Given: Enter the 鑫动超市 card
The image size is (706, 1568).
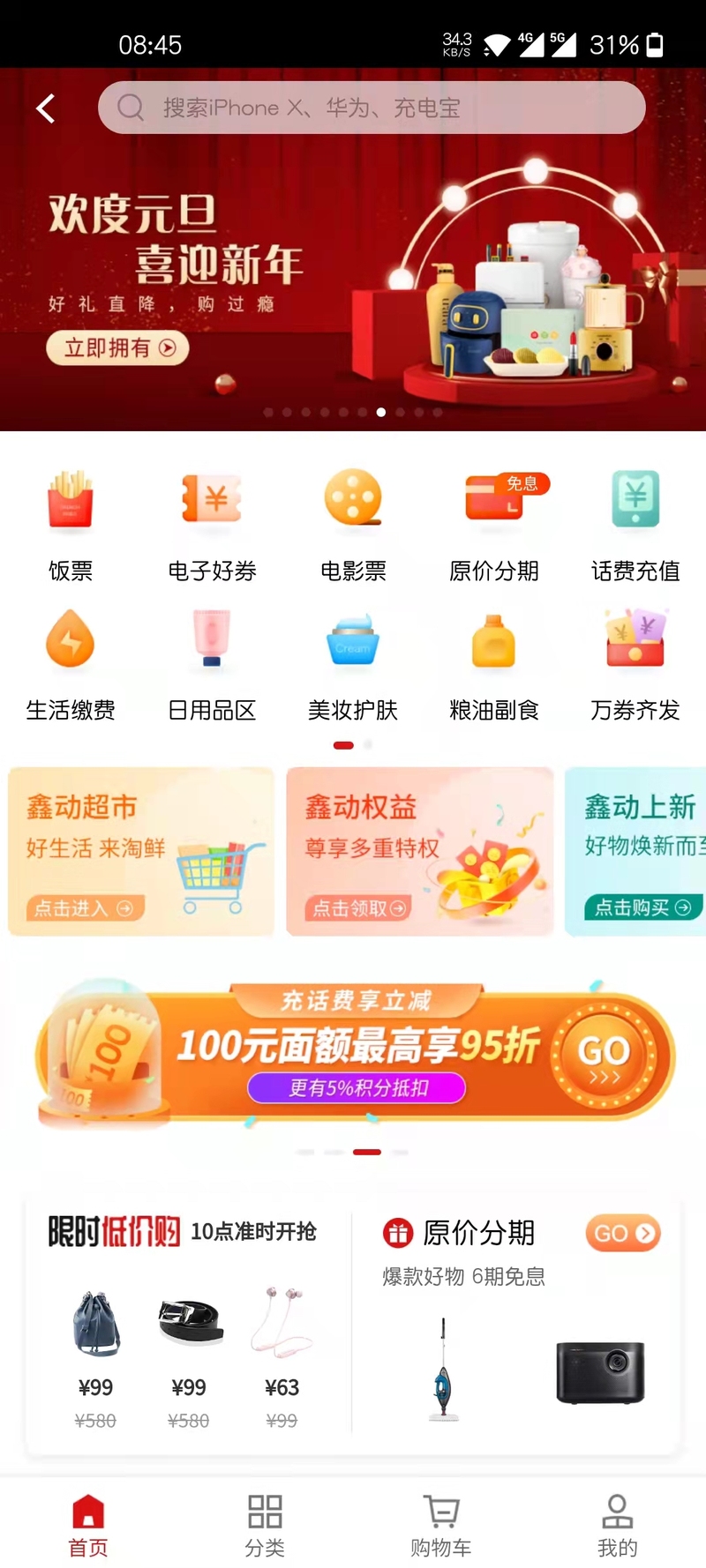Looking at the screenshot, I should click(x=141, y=852).
